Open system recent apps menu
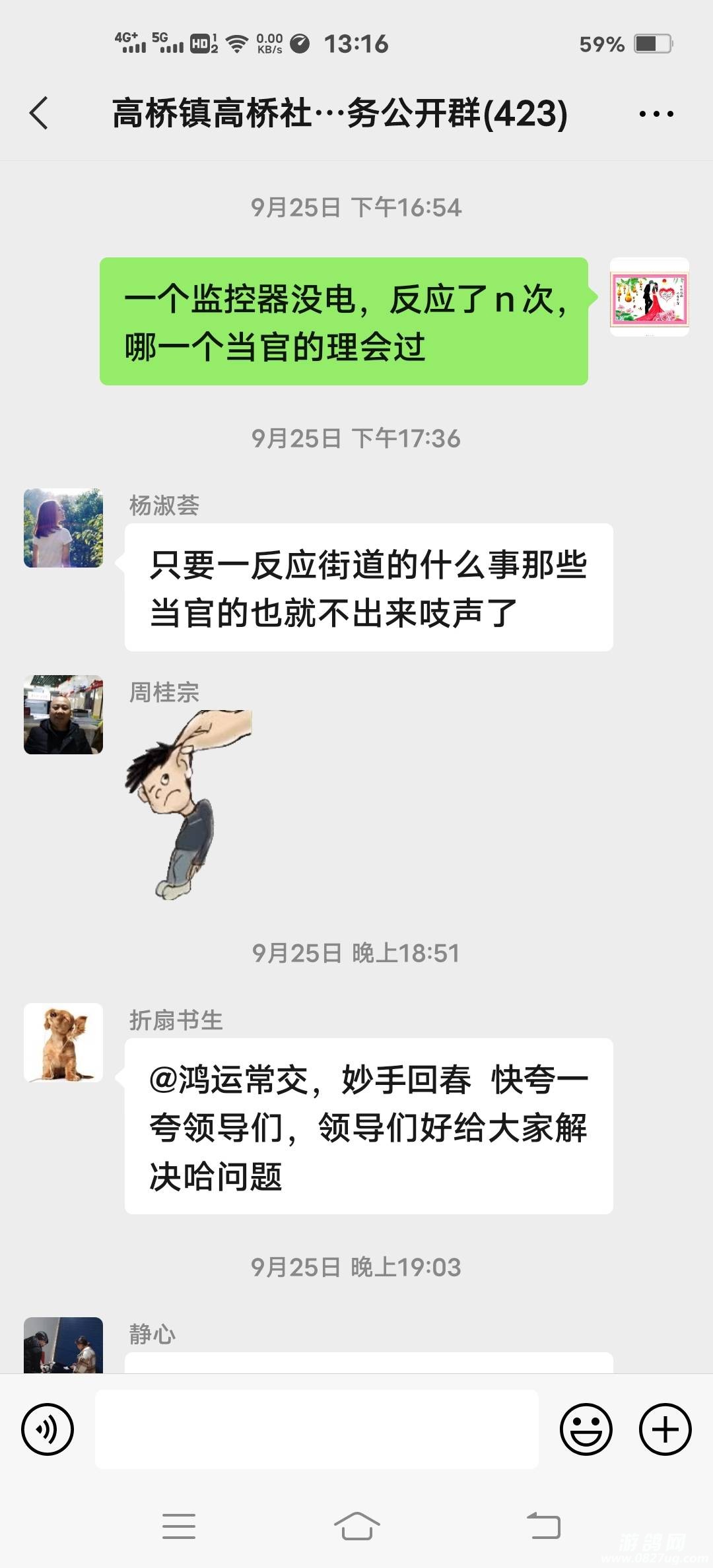 point(179,1526)
